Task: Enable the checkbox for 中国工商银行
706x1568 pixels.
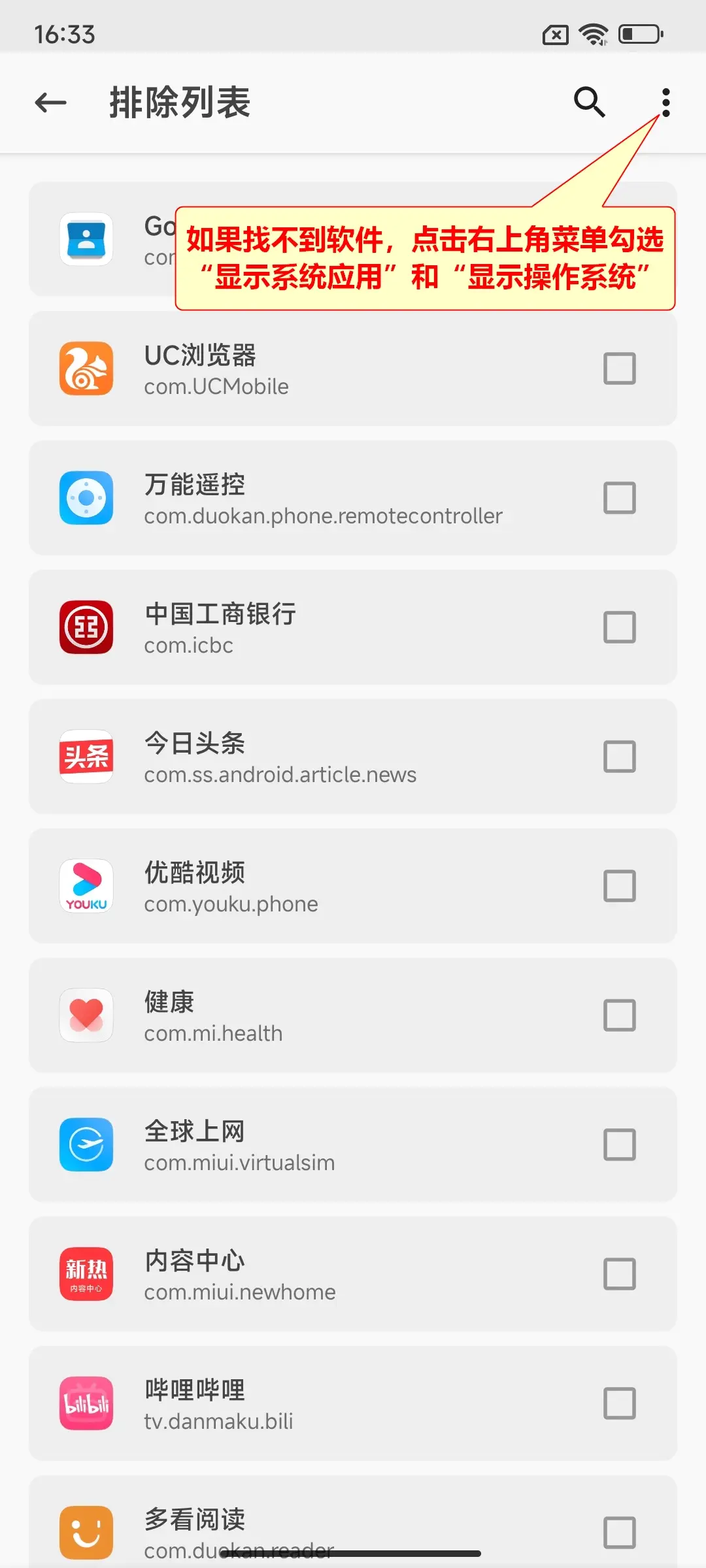Action: click(x=620, y=627)
